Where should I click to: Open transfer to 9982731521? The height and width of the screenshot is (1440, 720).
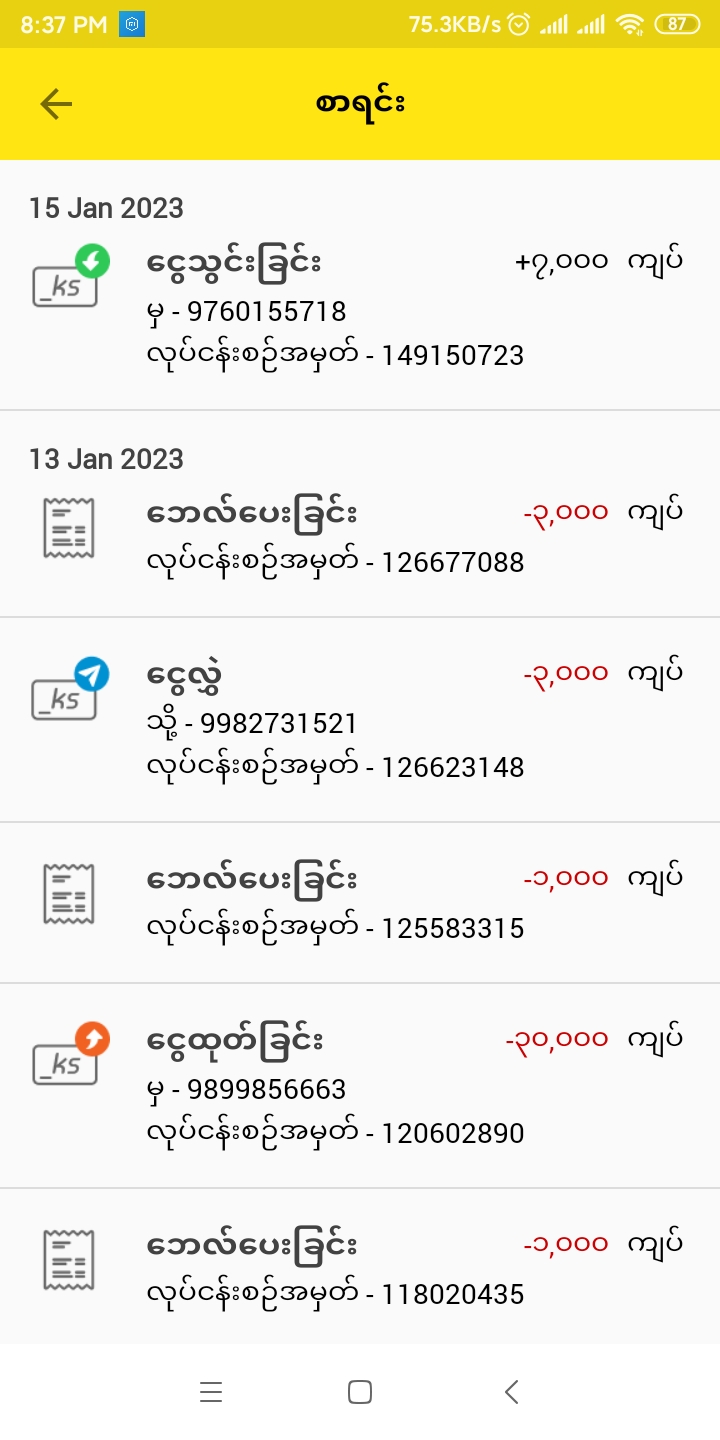[360, 720]
